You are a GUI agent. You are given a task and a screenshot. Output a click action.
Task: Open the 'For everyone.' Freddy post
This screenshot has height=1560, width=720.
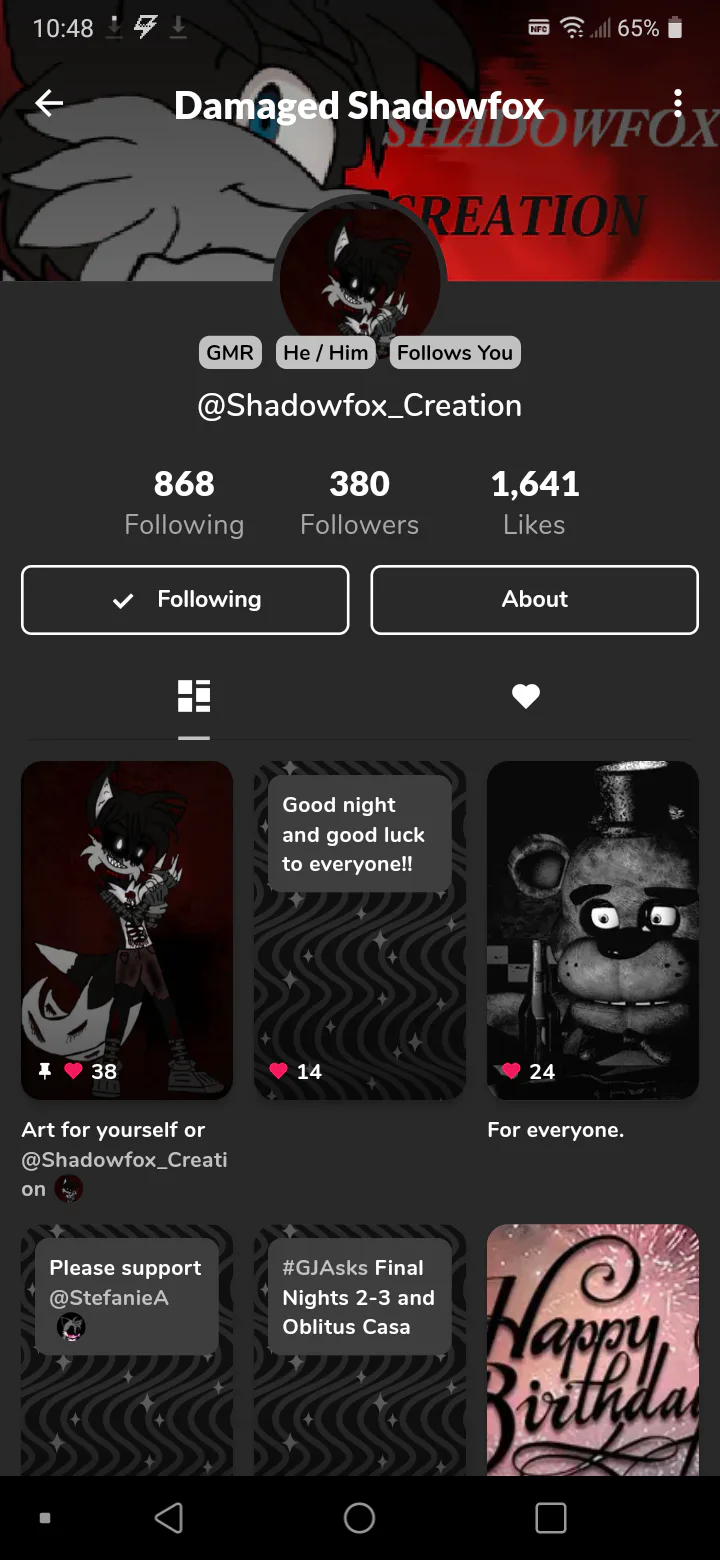tap(592, 930)
